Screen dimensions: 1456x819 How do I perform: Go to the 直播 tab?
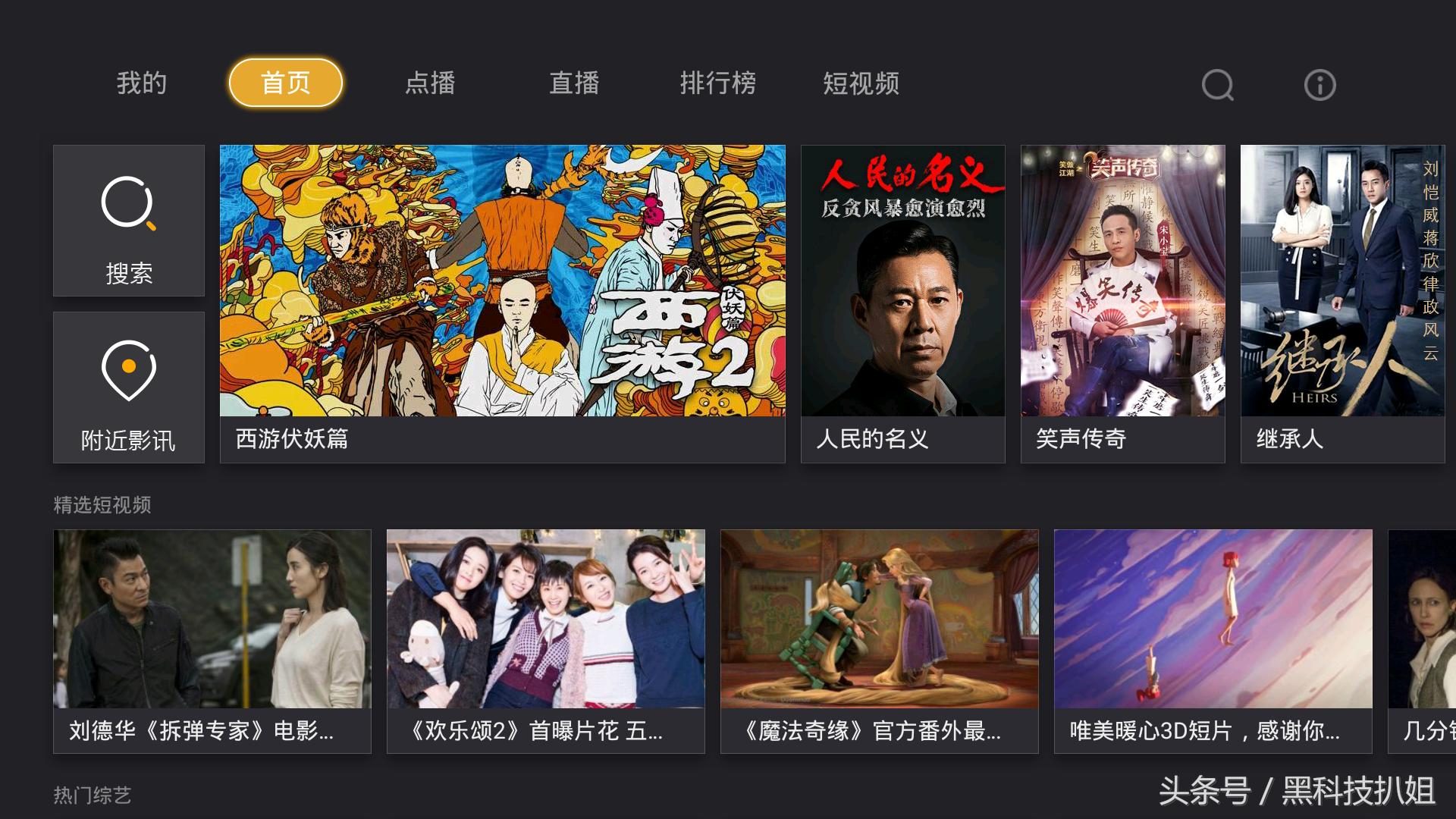(574, 83)
